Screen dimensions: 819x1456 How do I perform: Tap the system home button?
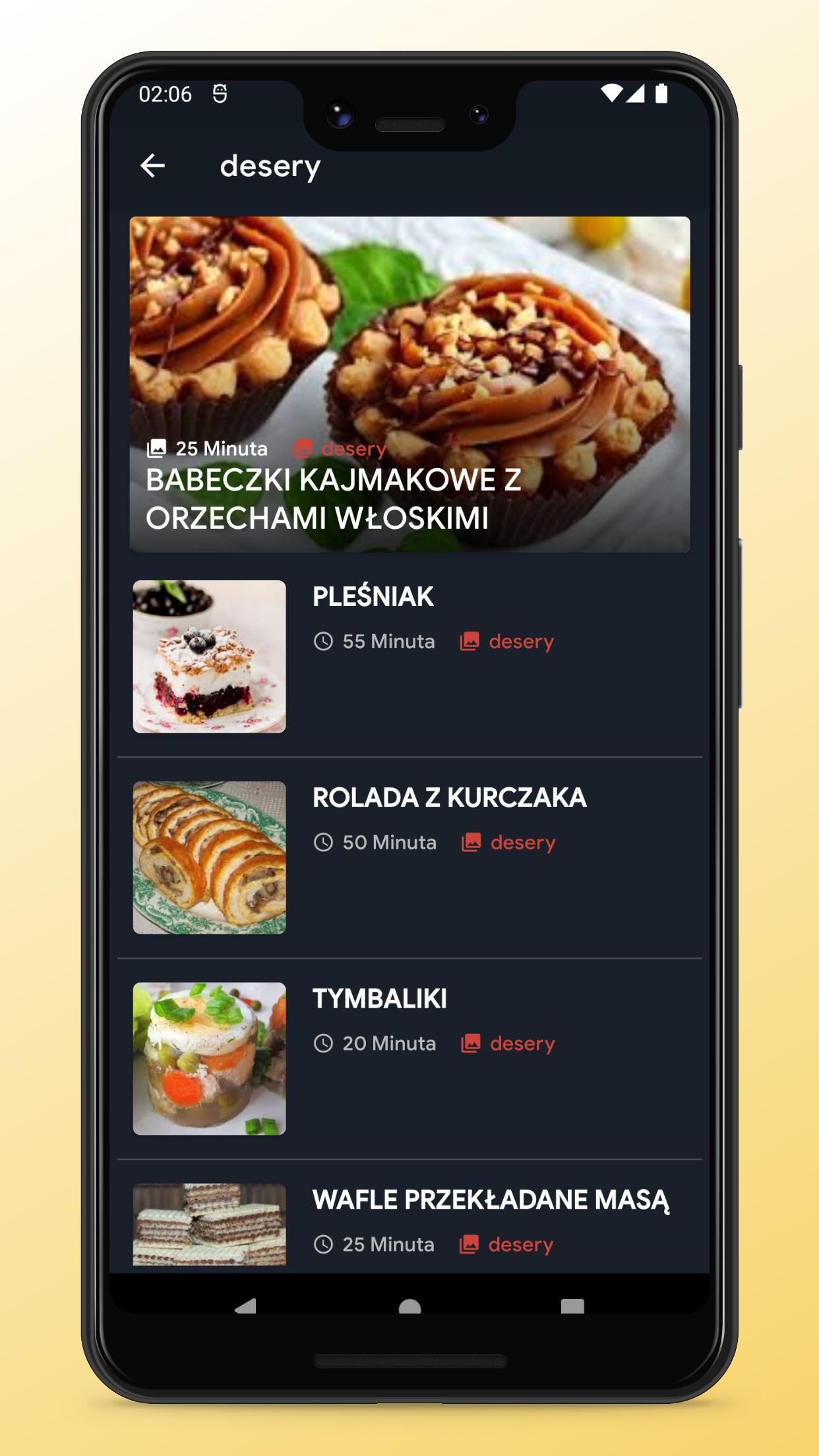409,1306
